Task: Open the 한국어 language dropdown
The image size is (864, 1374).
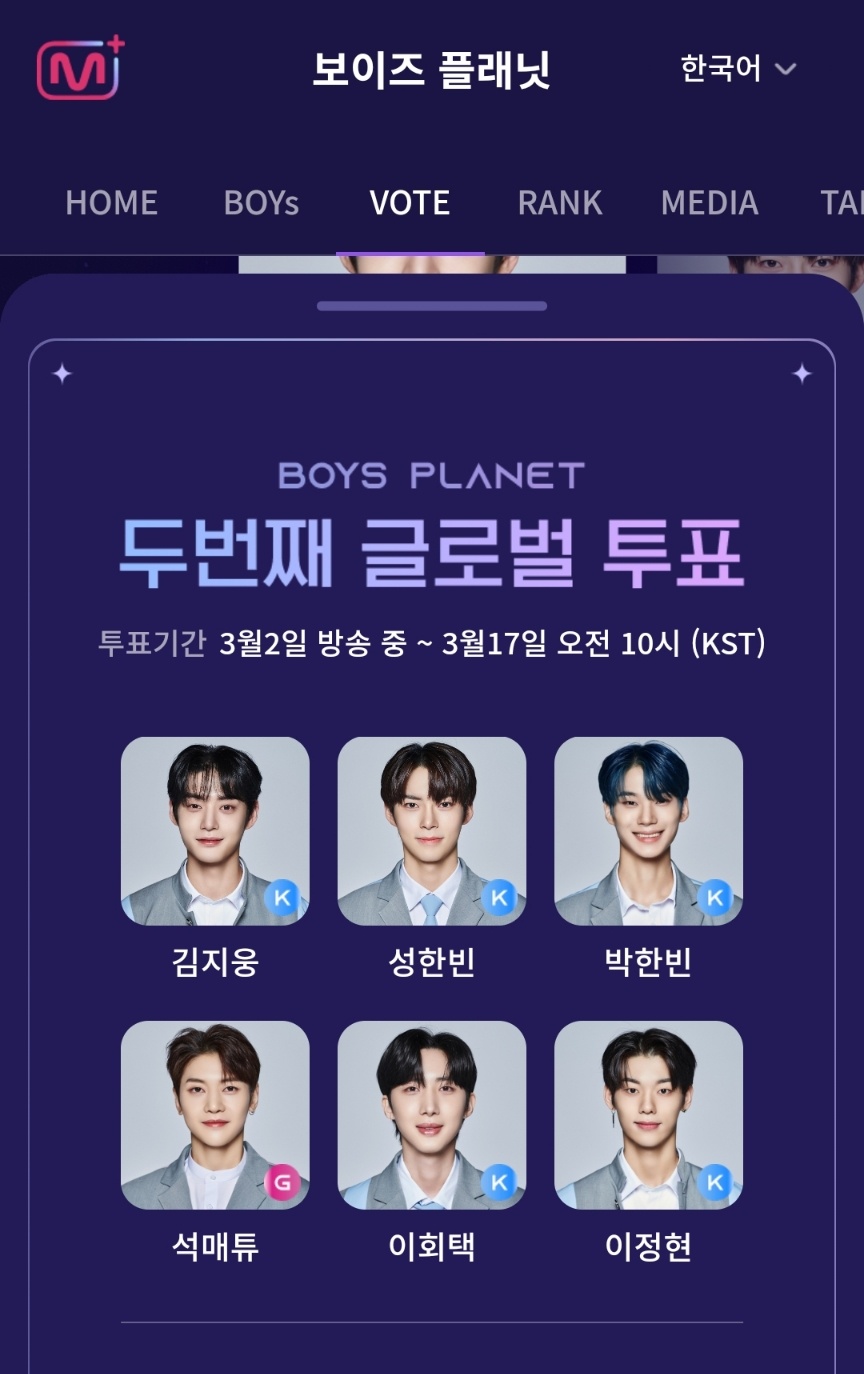Action: point(737,68)
